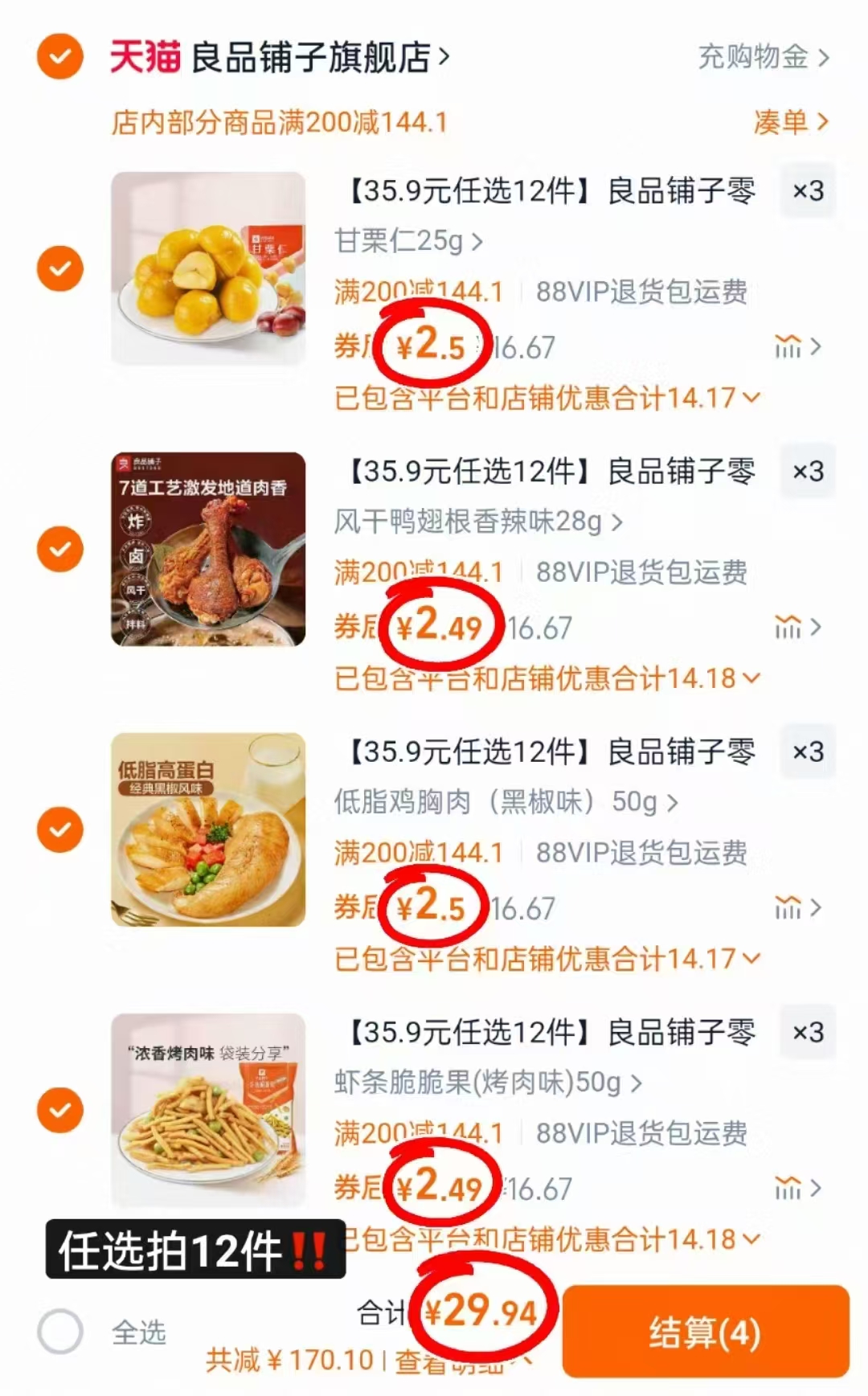The height and width of the screenshot is (1396, 868).
Task: Click the 甘栗仁 product thumbnail image
Action: (209, 268)
